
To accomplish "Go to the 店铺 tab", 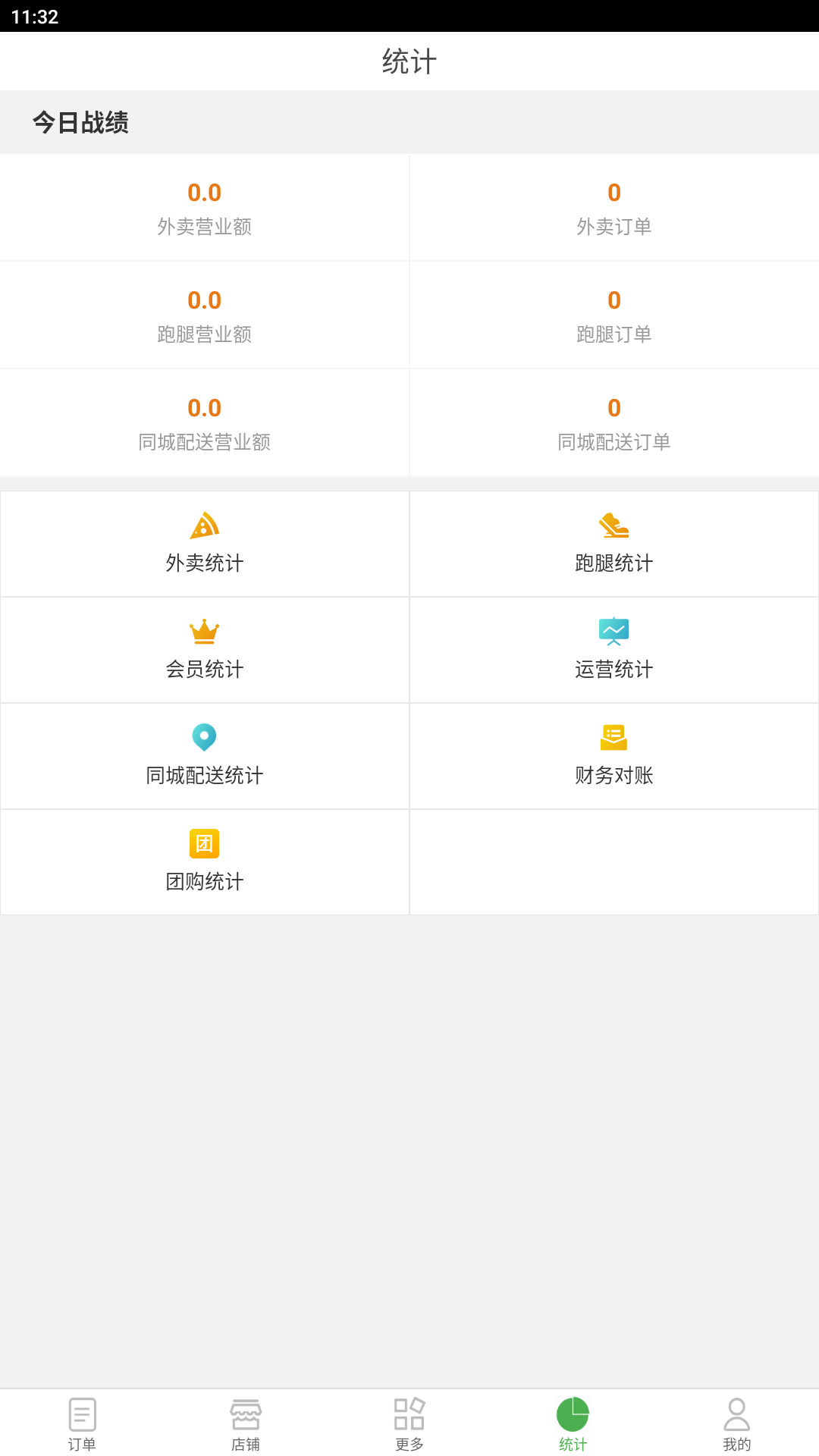I will click(246, 1423).
